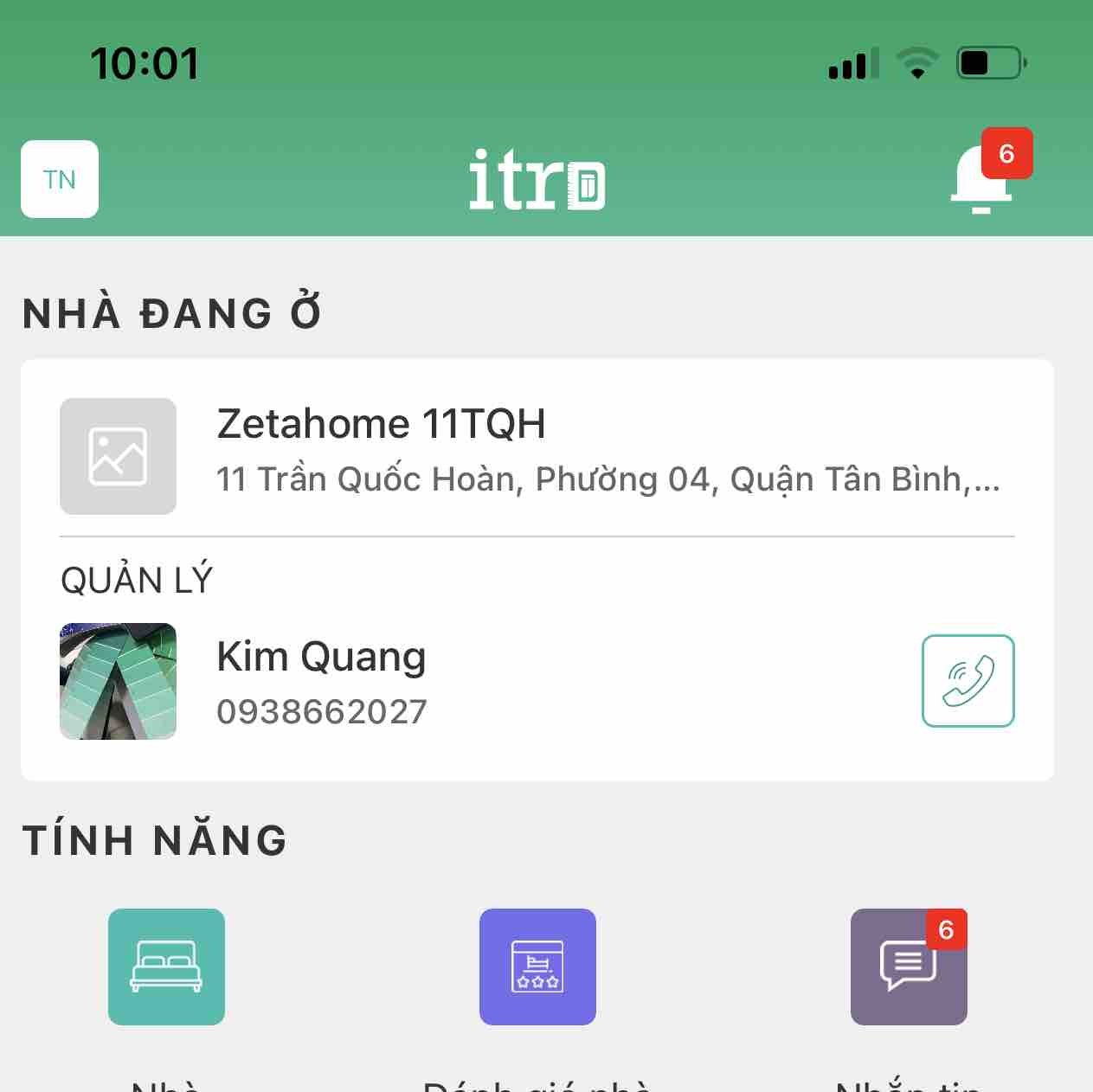1093x1092 pixels.
Task: Open the house feature with bed icon
Action: pos(166,967)
